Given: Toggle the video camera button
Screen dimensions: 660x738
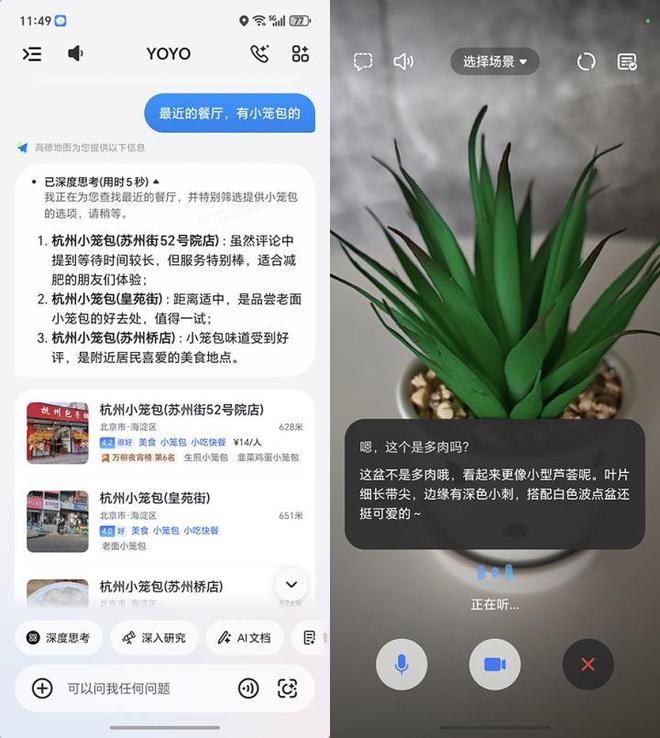Looking at the screenshot, I should (x=495, y=664).
